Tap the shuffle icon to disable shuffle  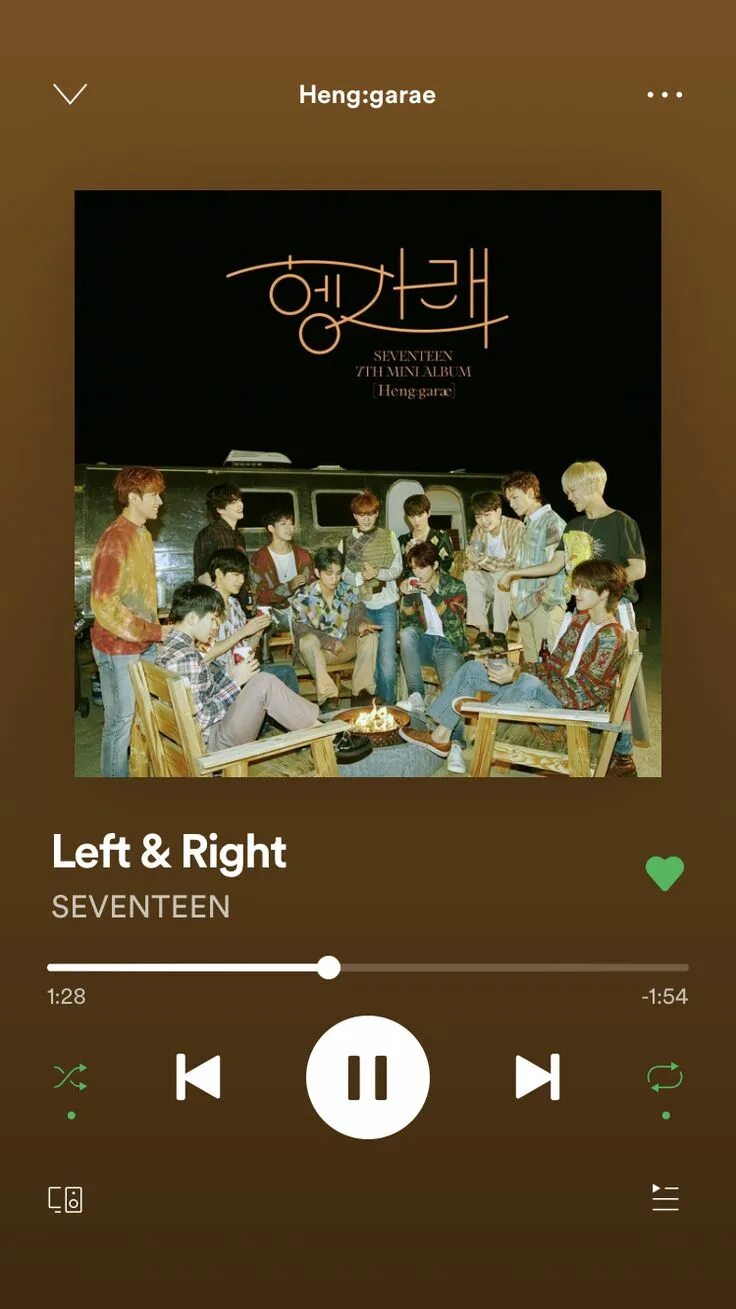[70, 1077]
